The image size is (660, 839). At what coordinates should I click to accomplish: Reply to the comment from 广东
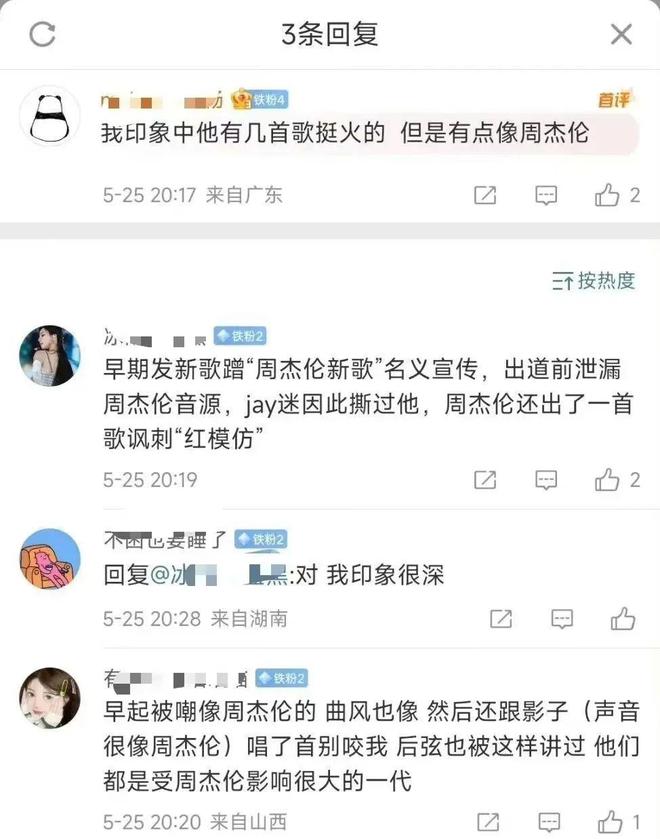(x=546, y=195)
